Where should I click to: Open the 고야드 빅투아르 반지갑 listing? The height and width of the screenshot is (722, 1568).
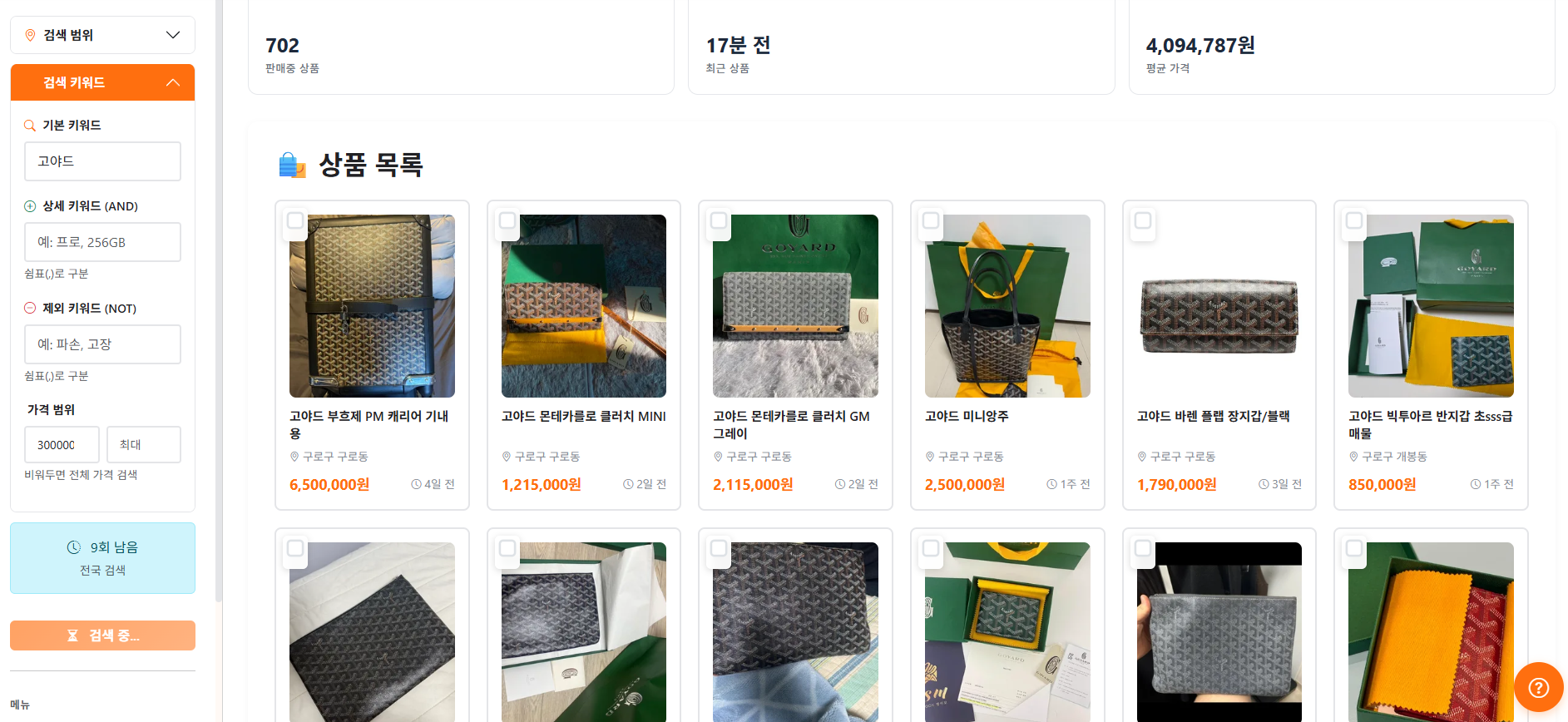pyautogui.click(x=1430, y=306)
